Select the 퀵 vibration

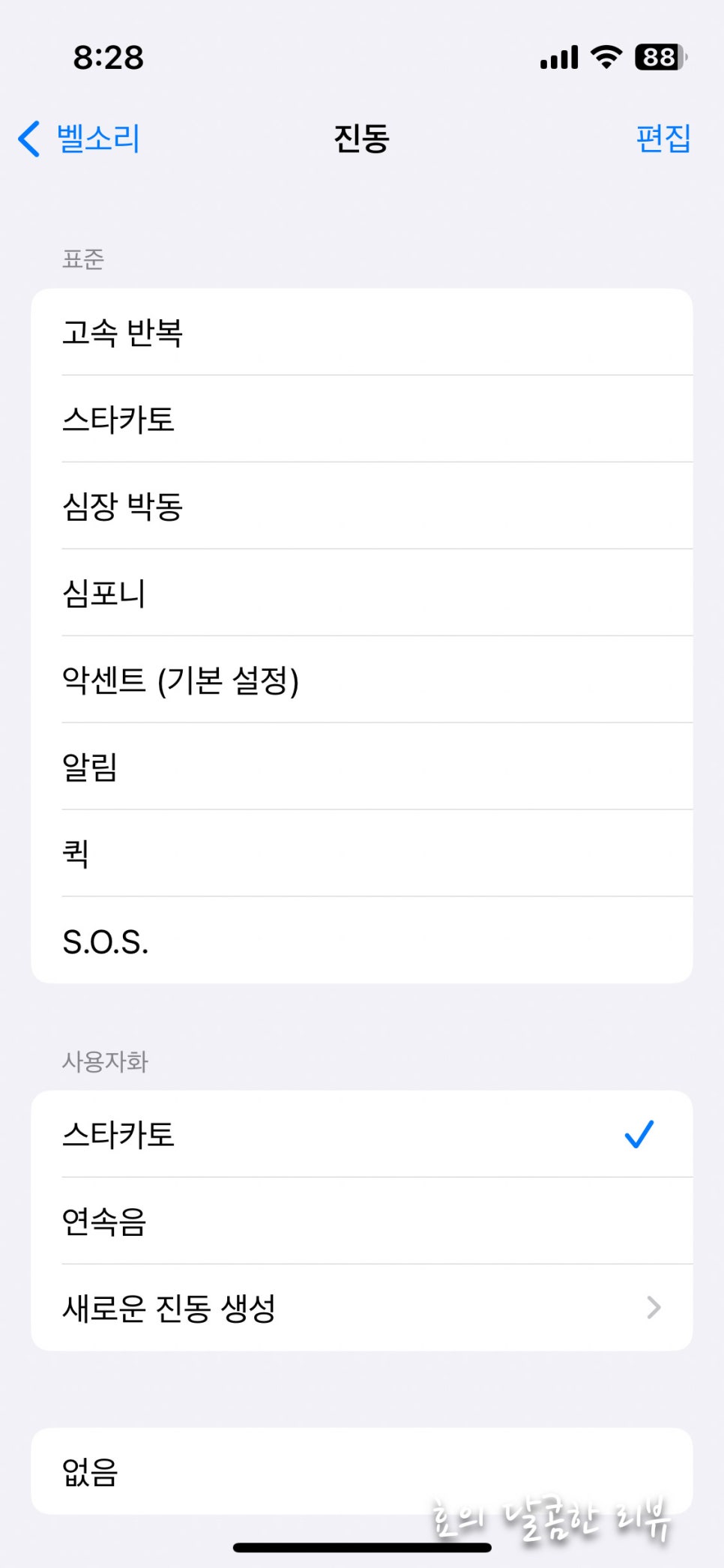coord(362,854)
